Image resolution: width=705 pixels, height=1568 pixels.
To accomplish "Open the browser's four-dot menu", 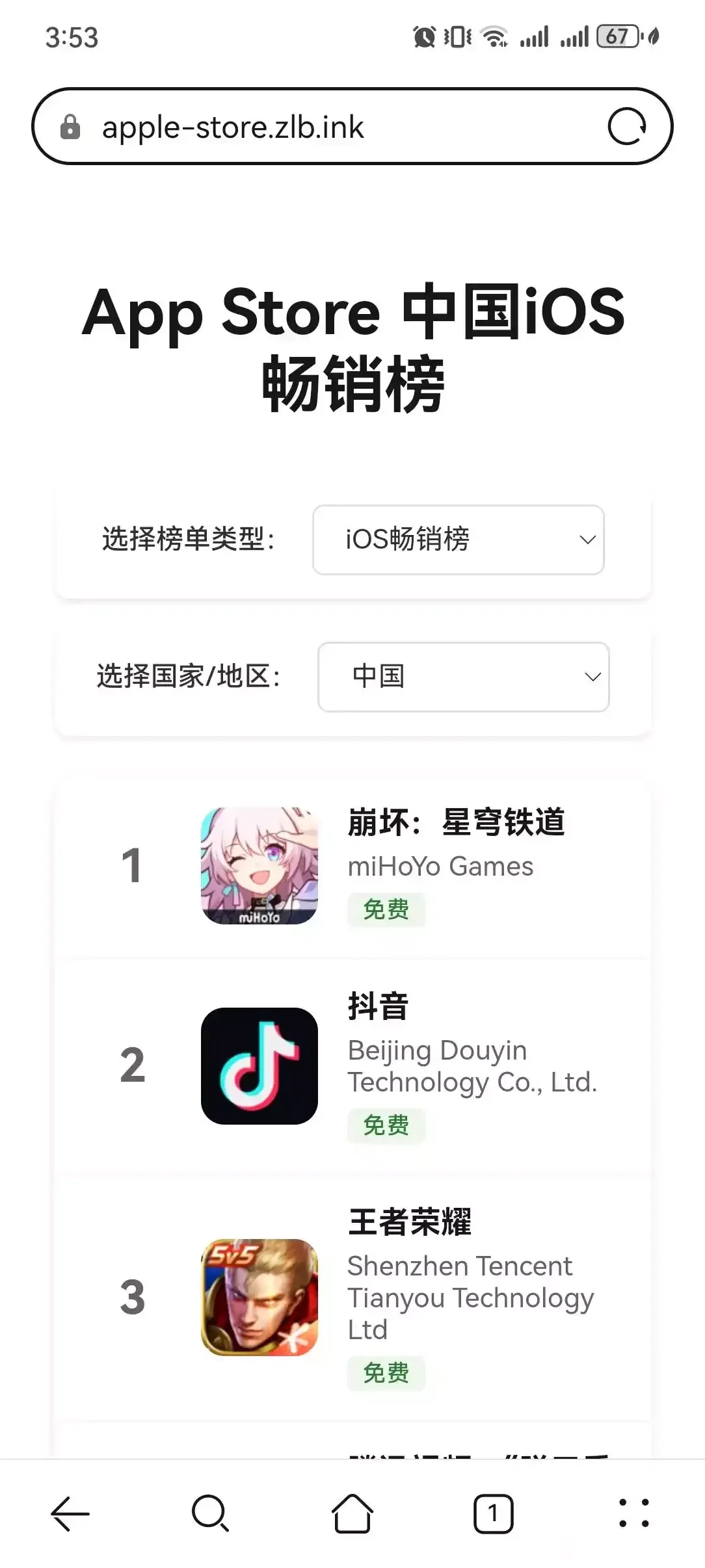I will tap(633, 1513).
